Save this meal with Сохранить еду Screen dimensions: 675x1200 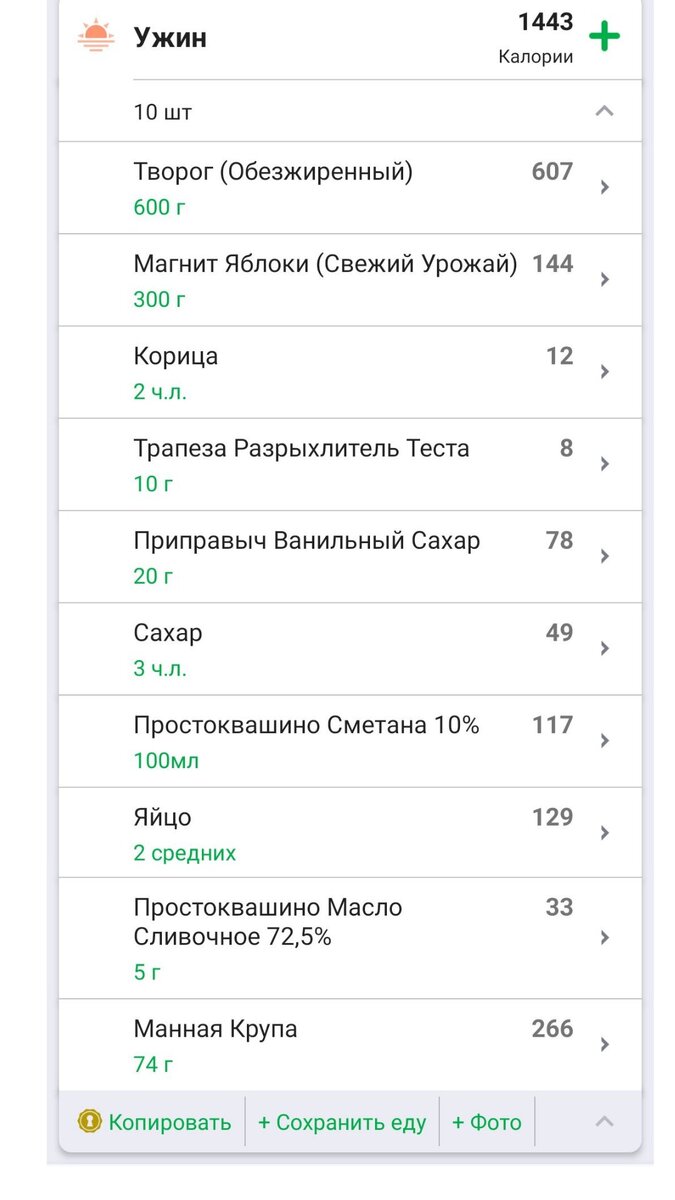(342, 1122)
